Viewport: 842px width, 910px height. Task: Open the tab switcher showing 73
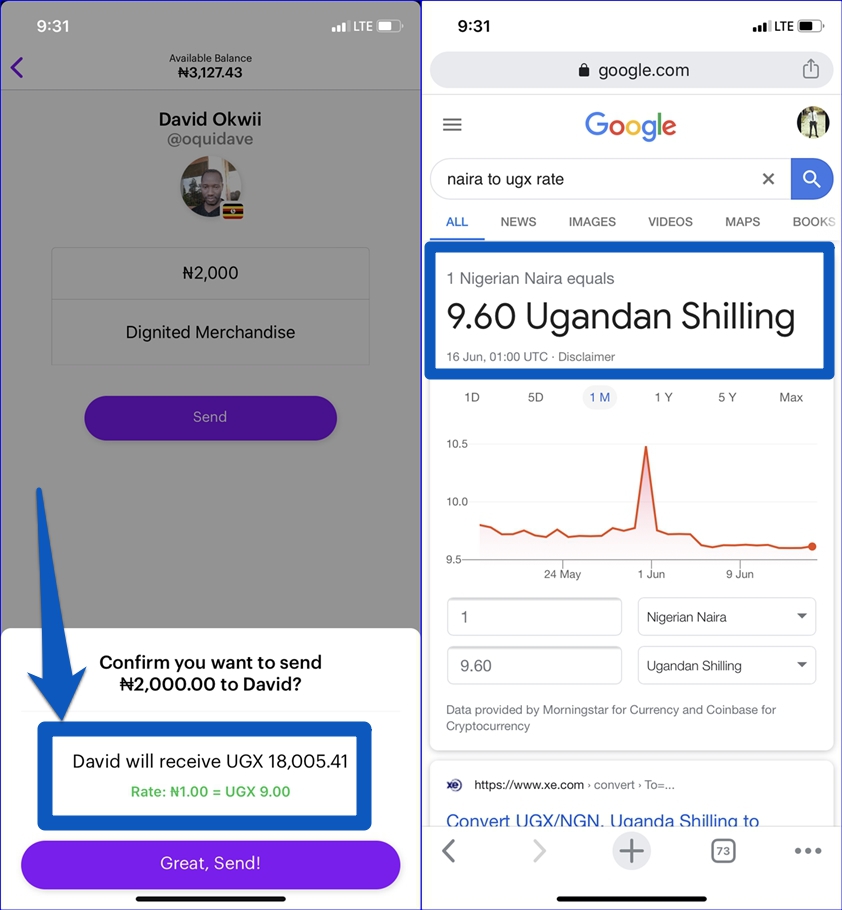pos(723,851)
